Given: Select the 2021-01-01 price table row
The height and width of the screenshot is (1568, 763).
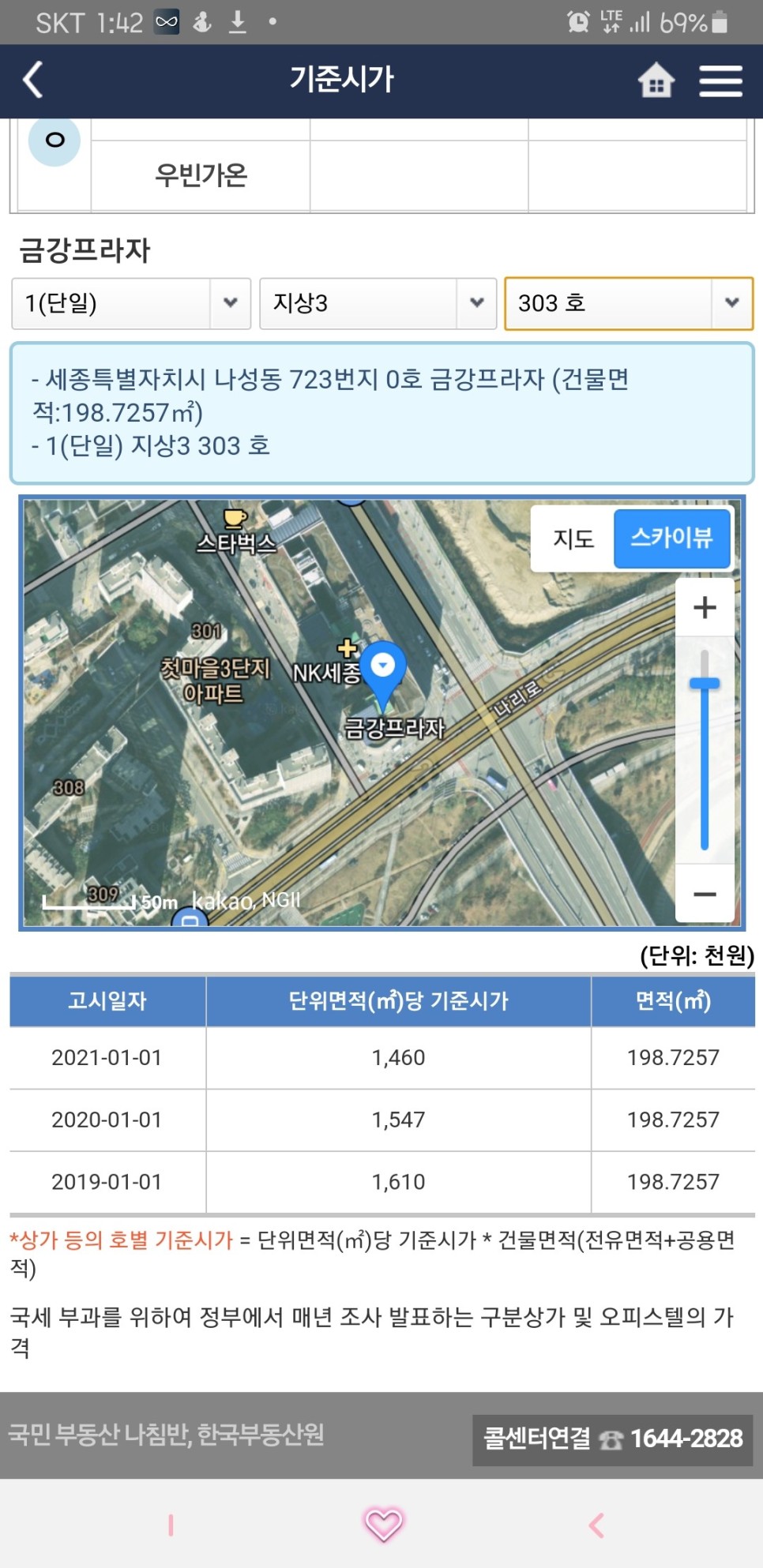Looking at the screenshot, I should click(381, 1057).
